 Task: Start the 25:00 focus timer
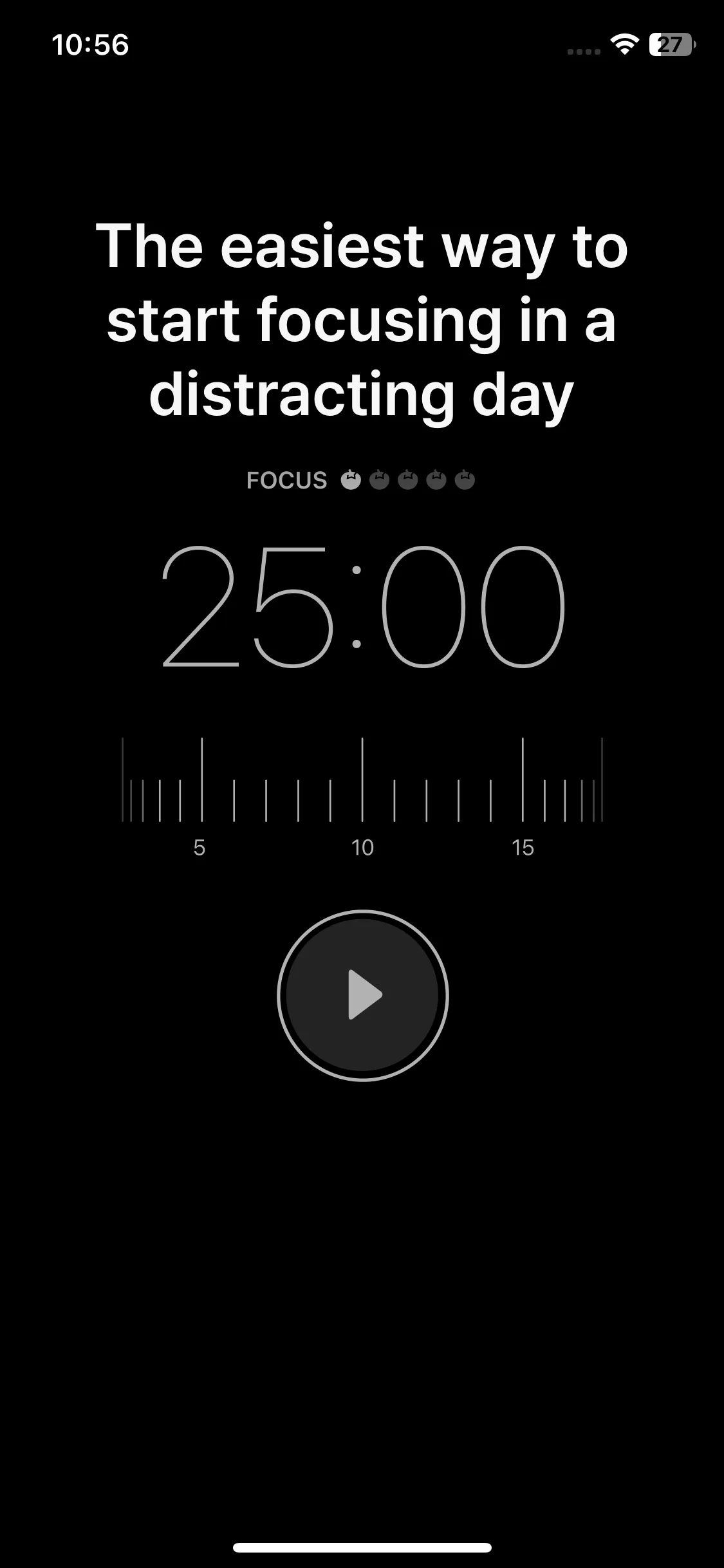(x=362, y=995)
